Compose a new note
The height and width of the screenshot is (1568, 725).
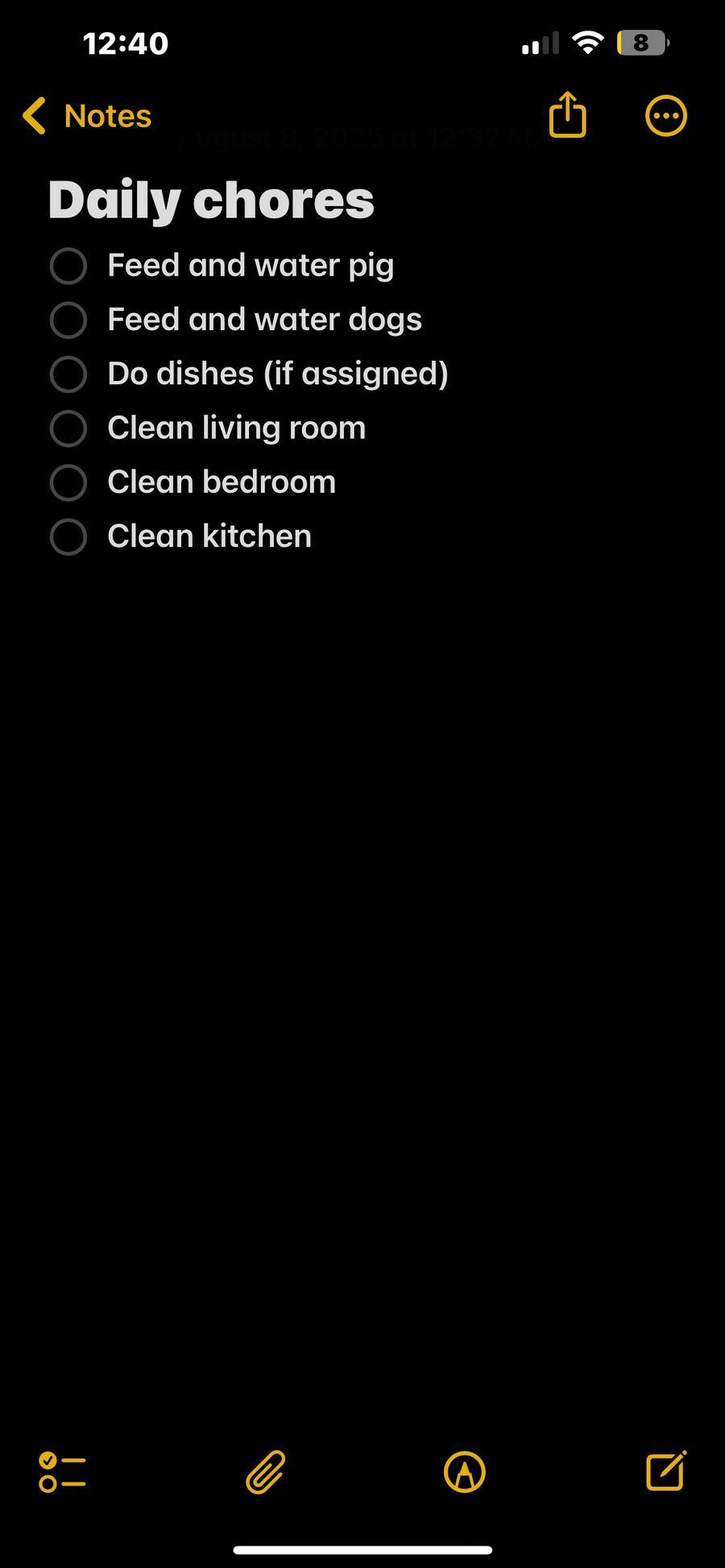pyautogui.click(x=666, y=1471)
